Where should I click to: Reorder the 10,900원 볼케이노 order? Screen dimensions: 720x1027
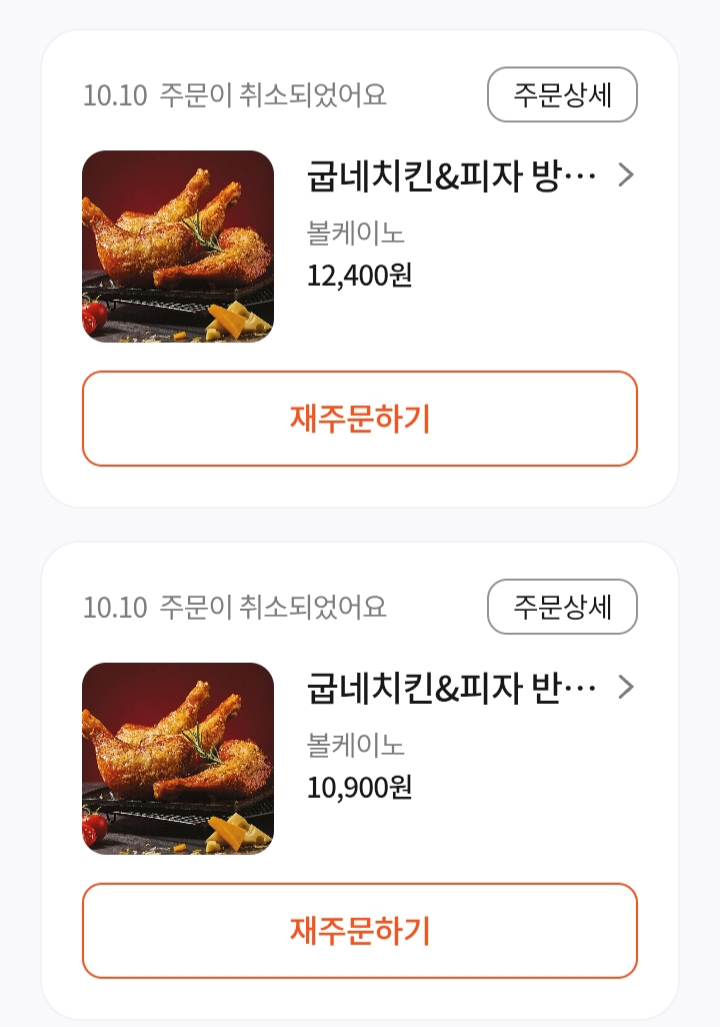(360, 931)
